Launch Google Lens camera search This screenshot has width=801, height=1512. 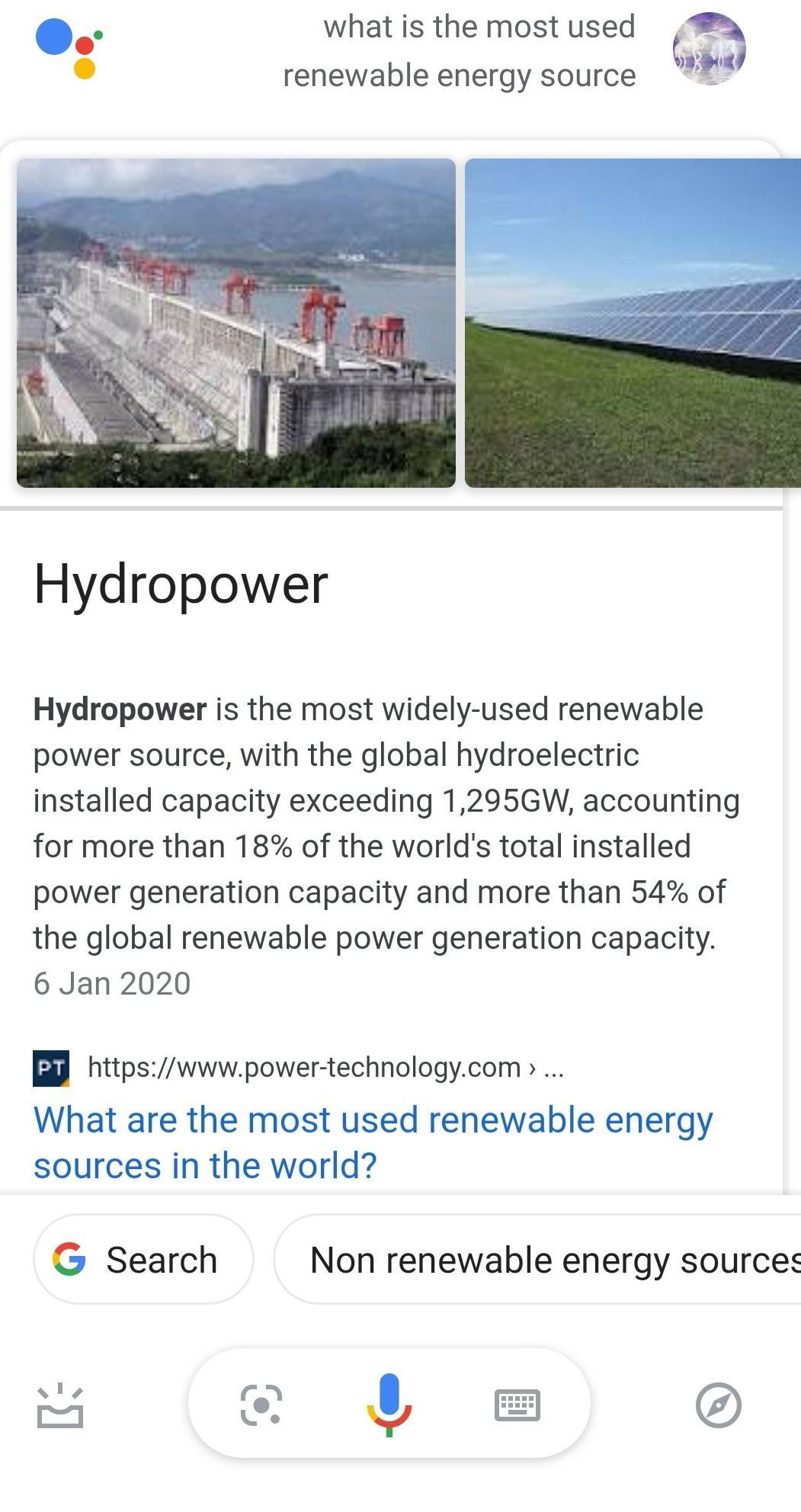click(261, 1405)
